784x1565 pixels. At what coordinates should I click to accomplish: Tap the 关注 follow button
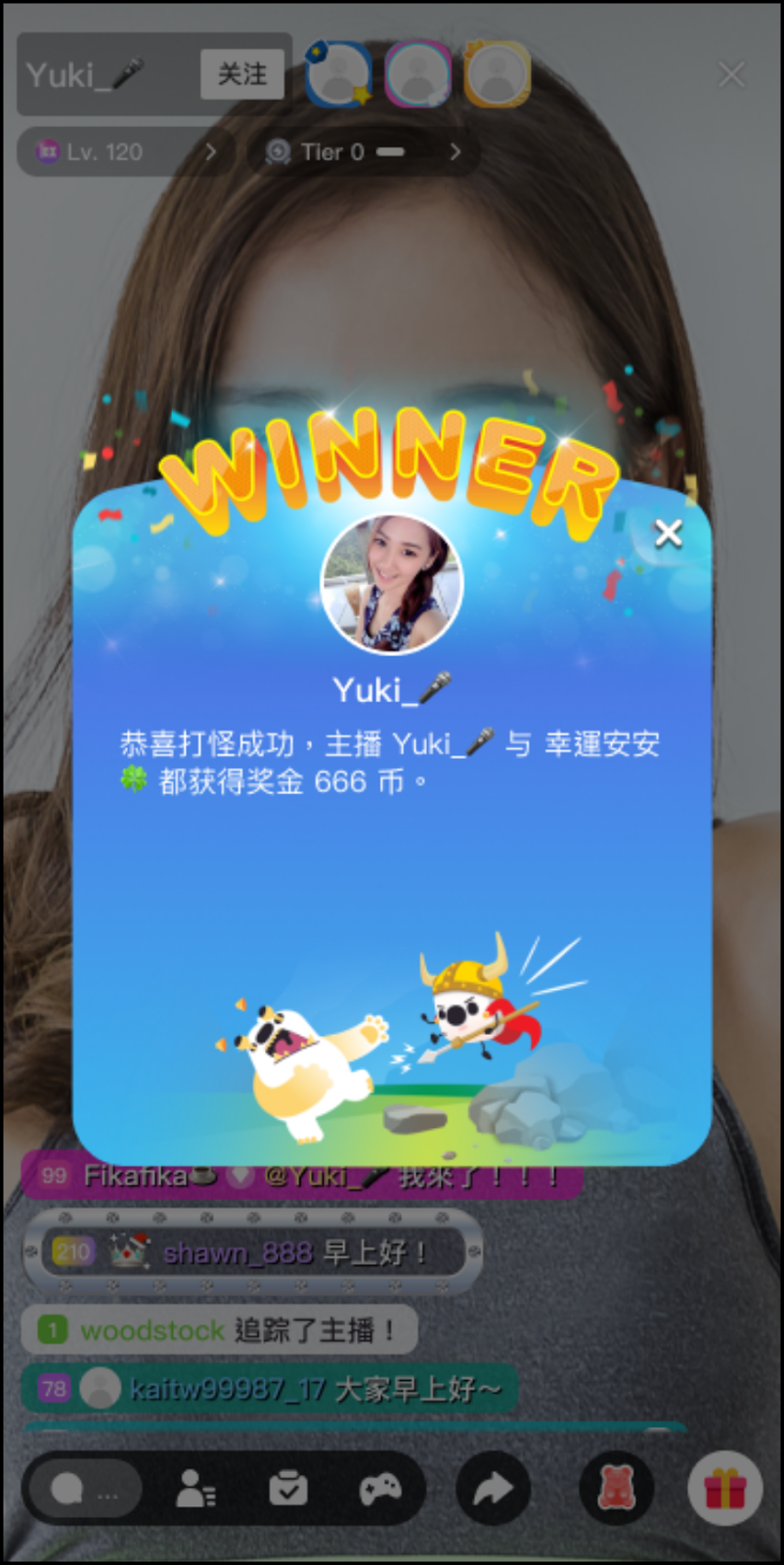point(241,74)
